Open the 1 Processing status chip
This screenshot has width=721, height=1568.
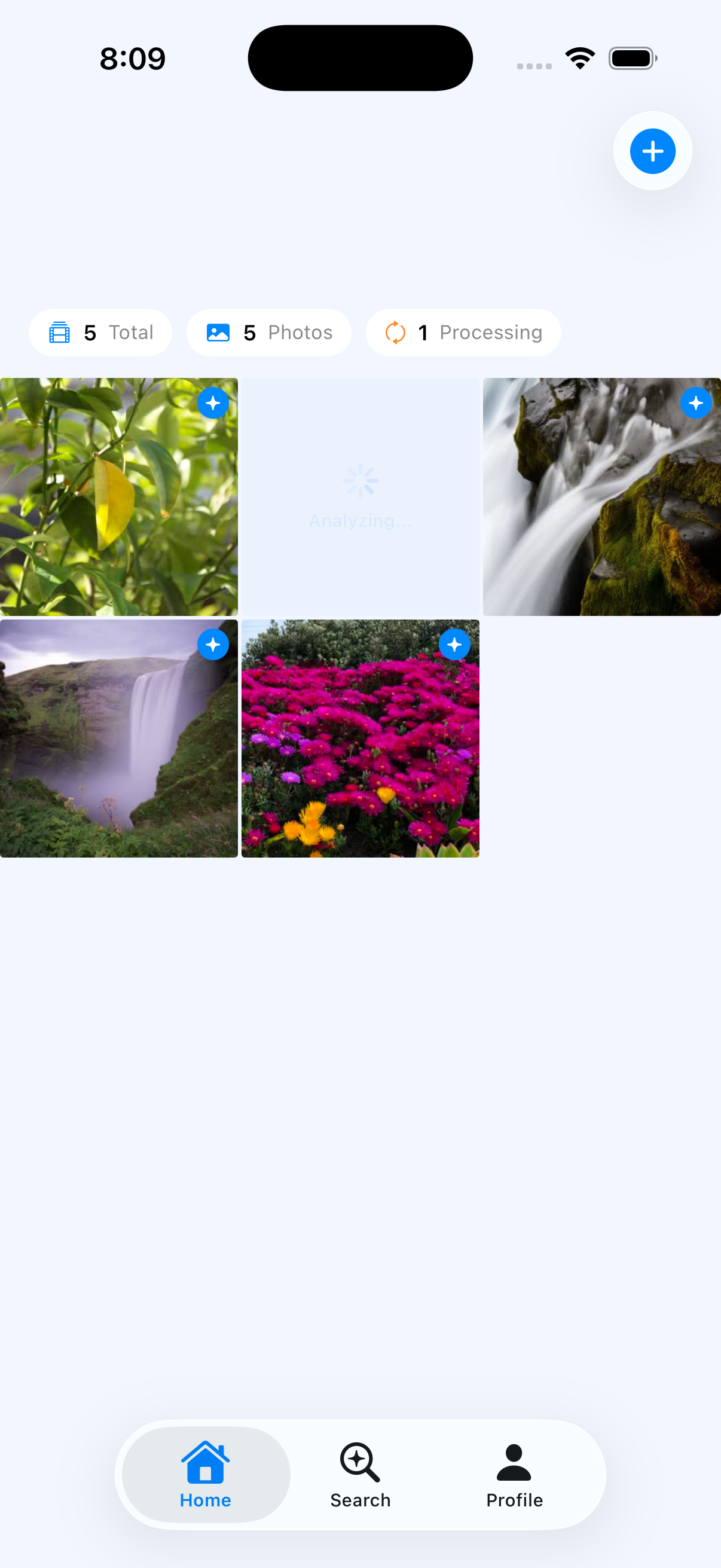pos(463,332)
